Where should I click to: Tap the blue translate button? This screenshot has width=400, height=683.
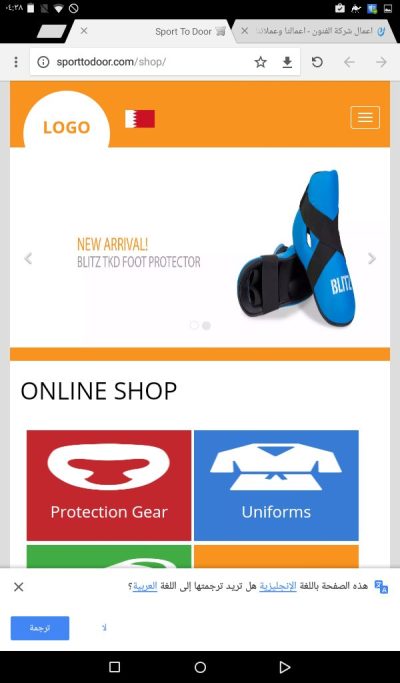(x=40, y=628)
